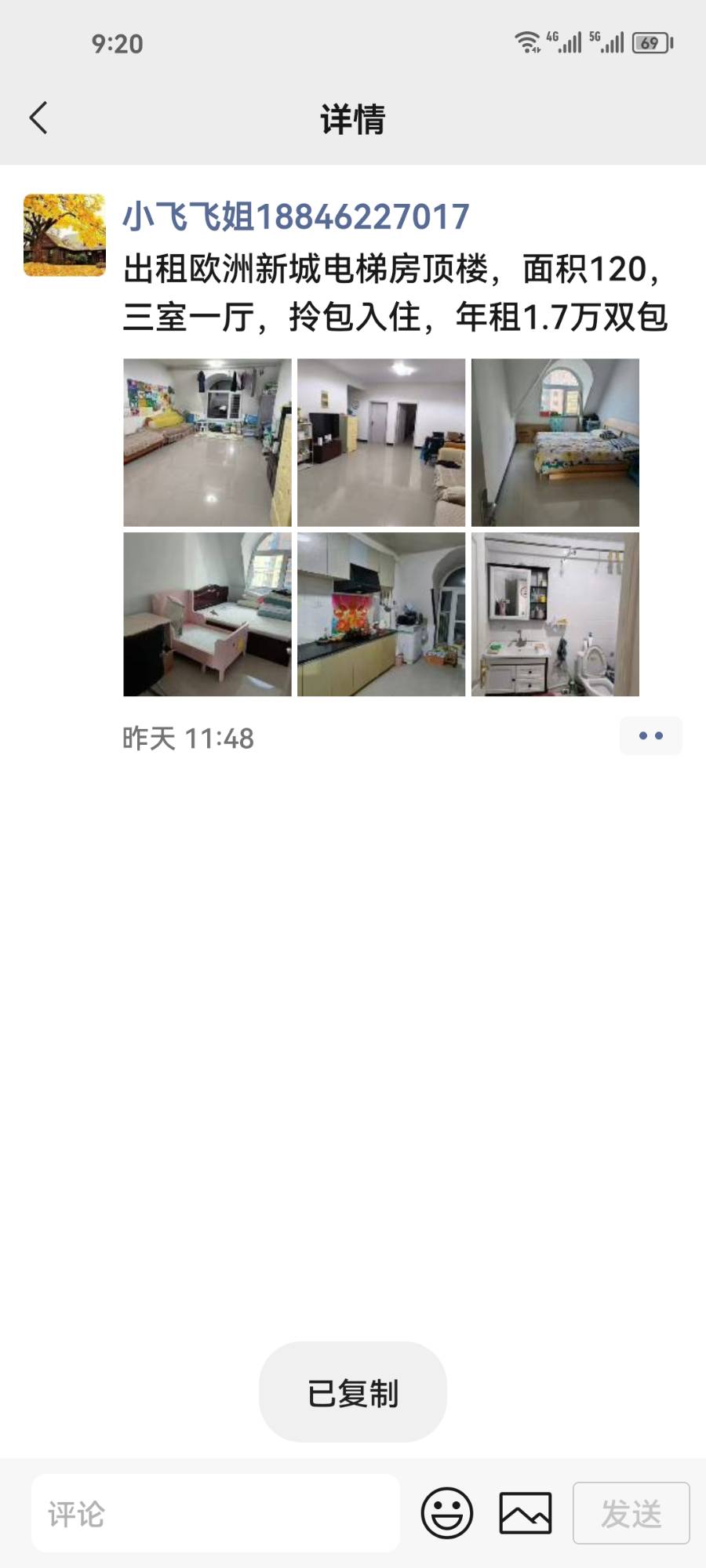Image resolution: width=706 pixels, height=1568 pixels.
Task: Open the 小飞飞姐18846227017 profile link
Action: pos(296,216)
